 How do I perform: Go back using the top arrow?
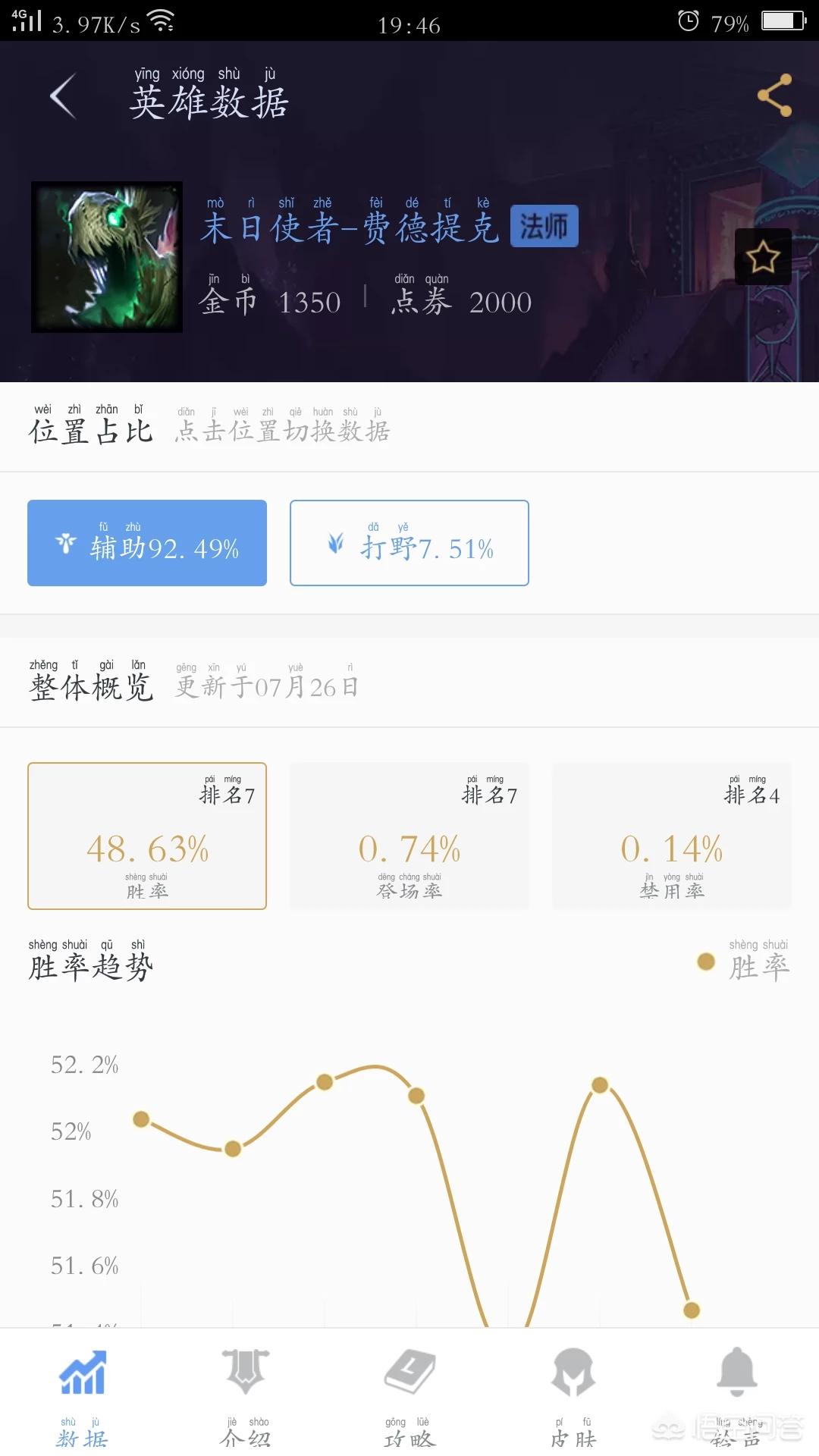click(64, 96)
